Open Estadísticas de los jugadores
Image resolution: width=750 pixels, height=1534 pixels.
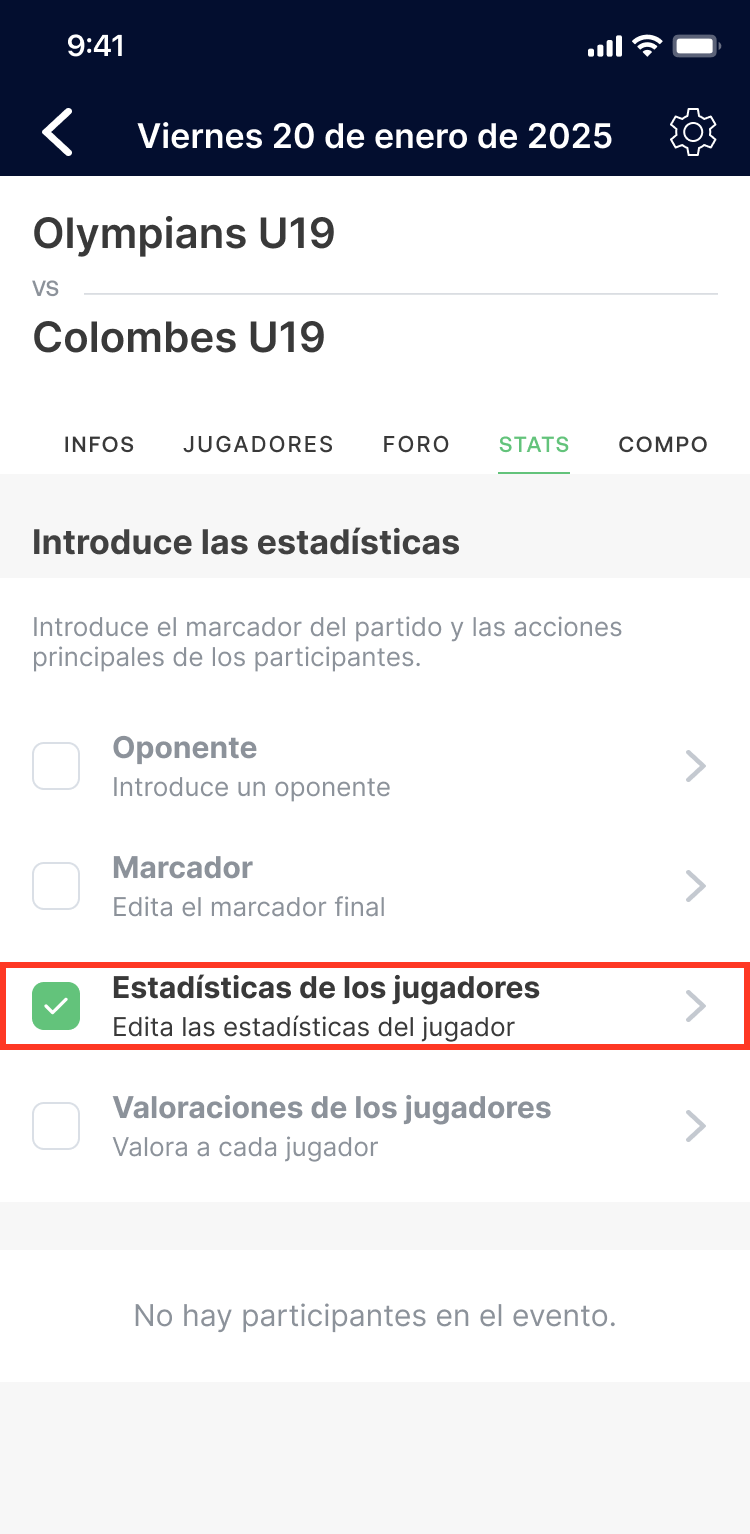point(375,1006)
